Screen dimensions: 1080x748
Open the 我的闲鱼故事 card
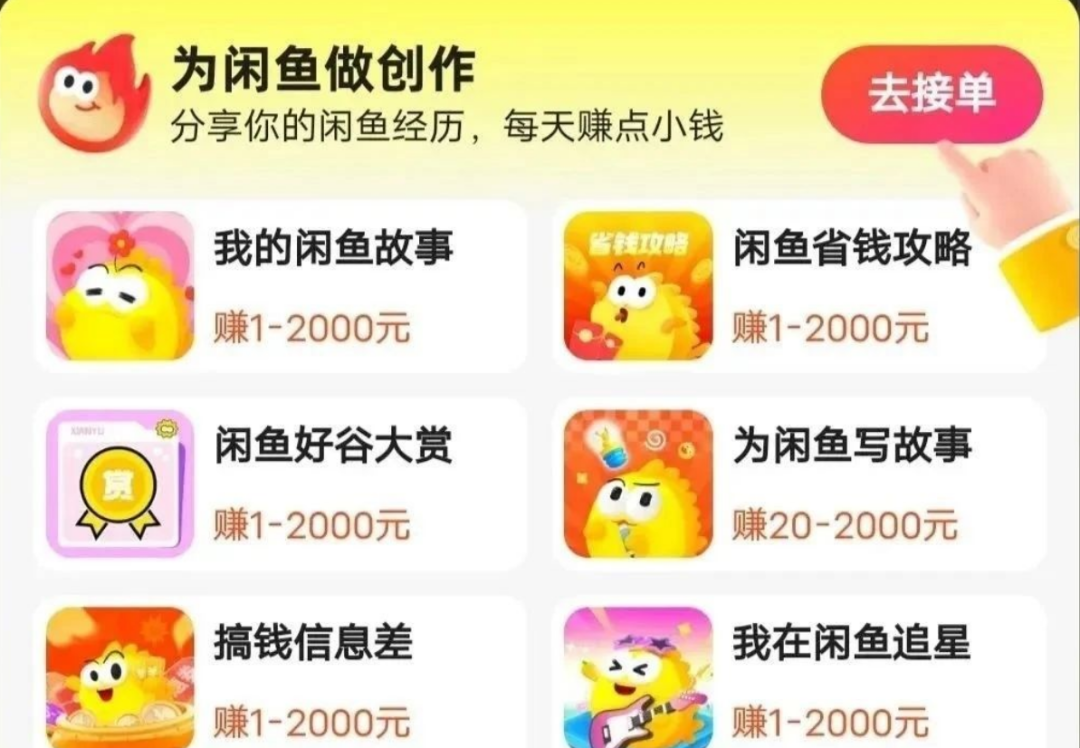(280, 285)
